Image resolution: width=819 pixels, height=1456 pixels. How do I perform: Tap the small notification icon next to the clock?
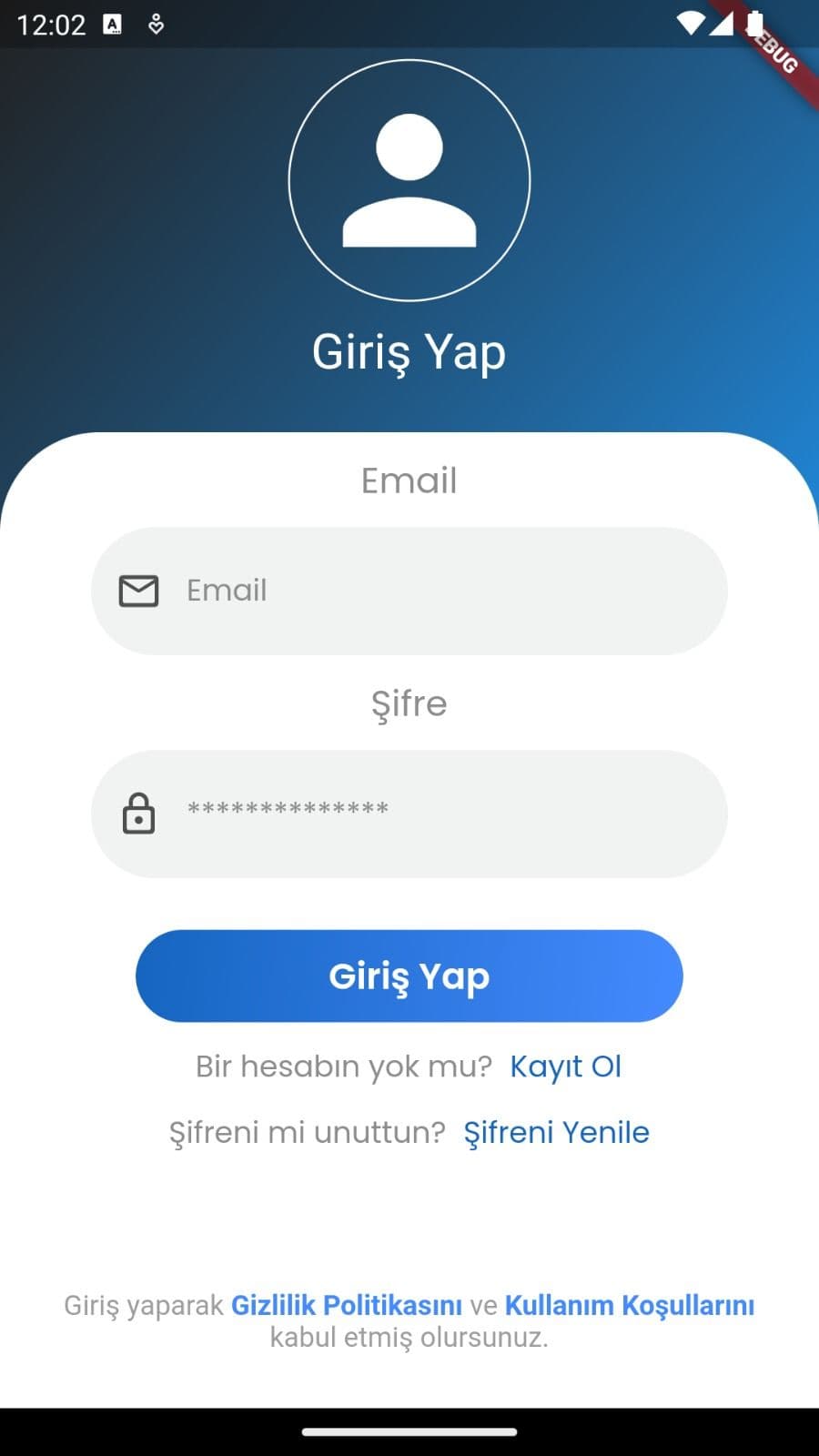coord(155,25)
